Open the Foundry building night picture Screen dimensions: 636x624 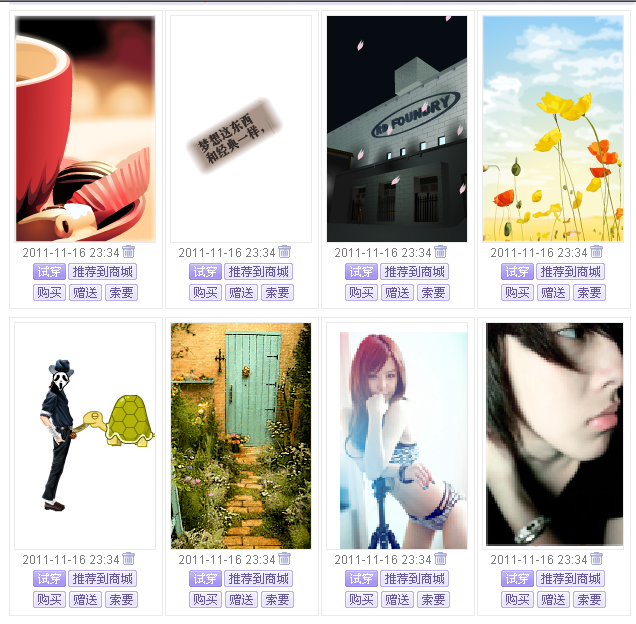397,128
